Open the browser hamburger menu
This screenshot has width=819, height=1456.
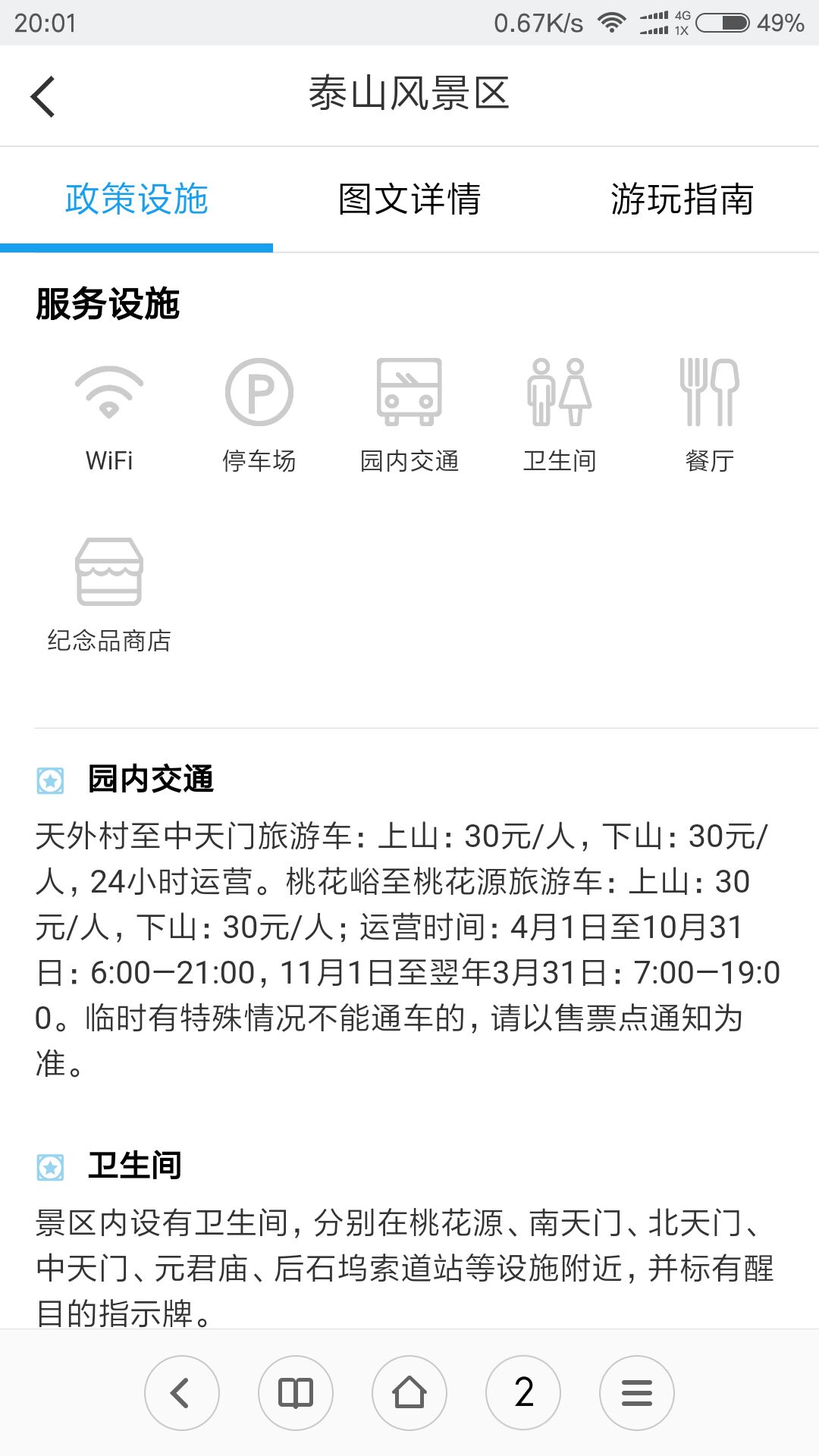pos(637,1393)
